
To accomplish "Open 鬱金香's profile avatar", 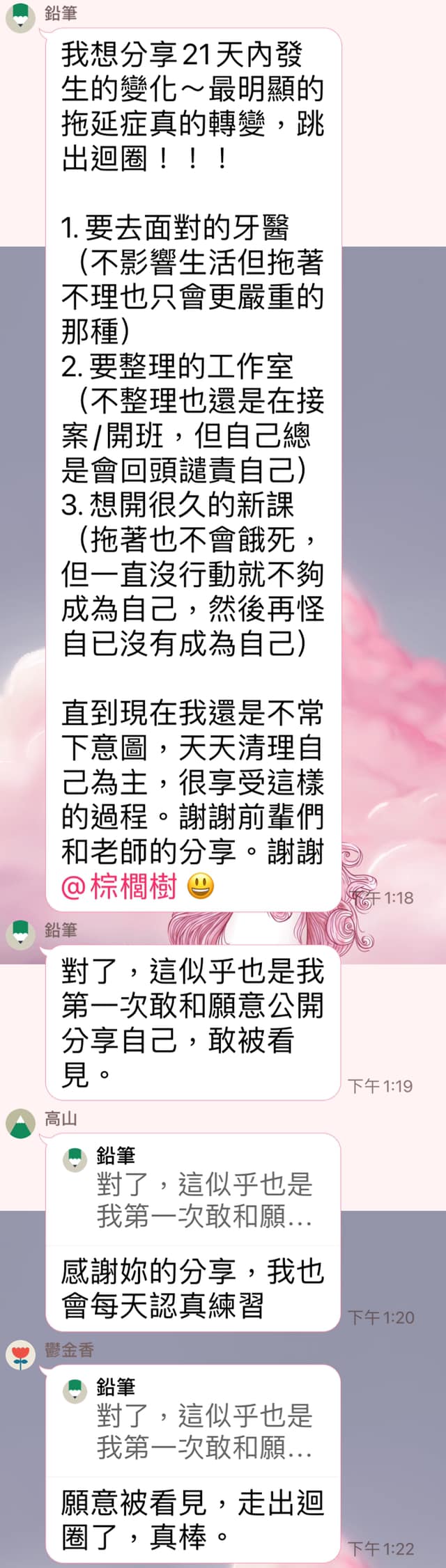I will tap(20, 1354).
